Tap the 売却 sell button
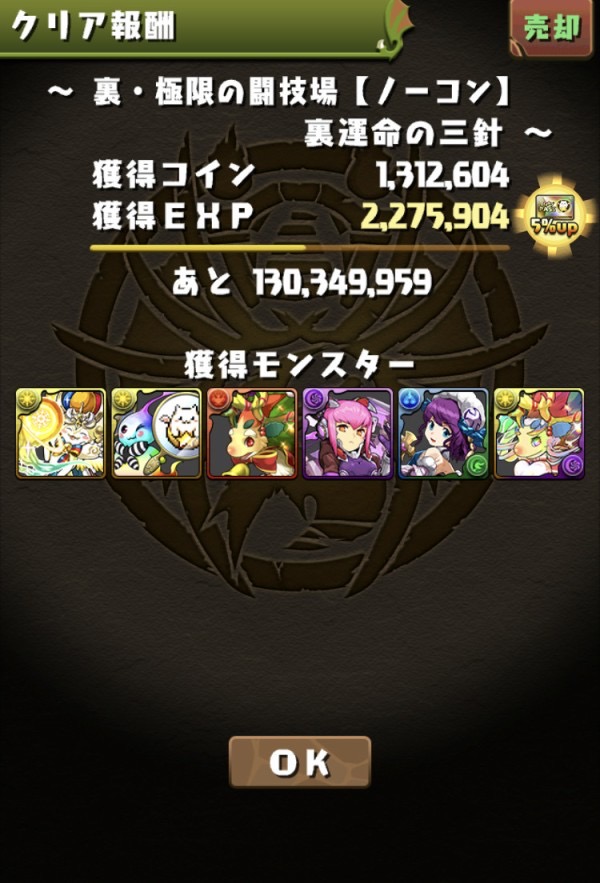 [x=552, y=28]
